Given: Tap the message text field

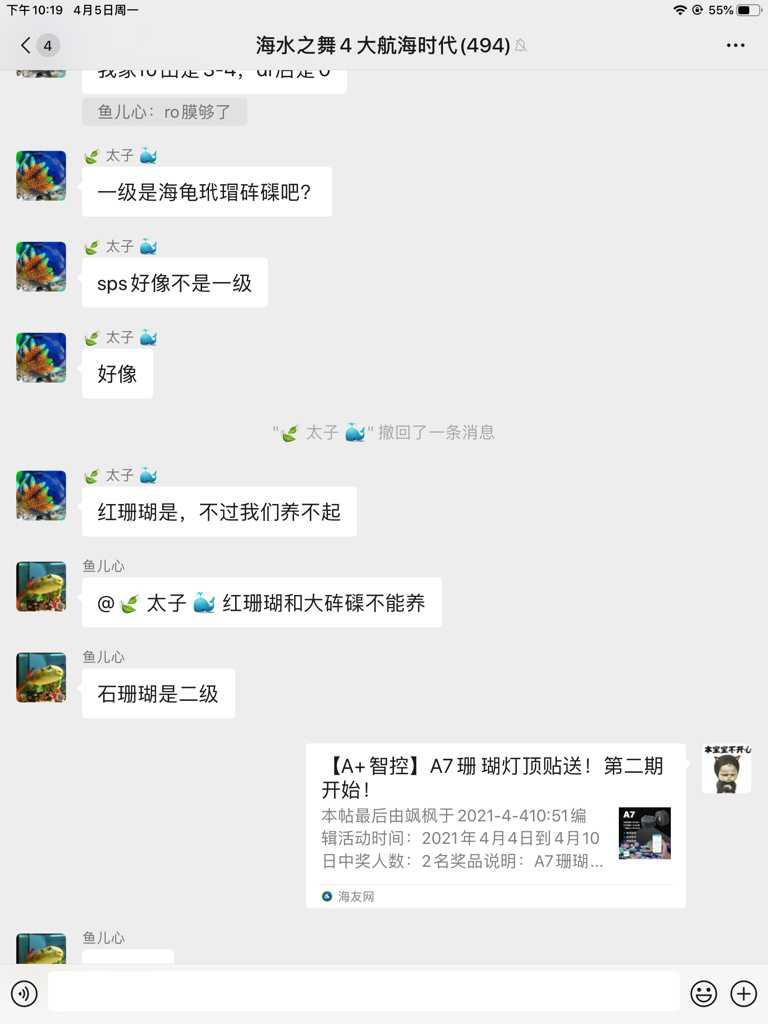Looking at the screenshot, I should (363, 992).
